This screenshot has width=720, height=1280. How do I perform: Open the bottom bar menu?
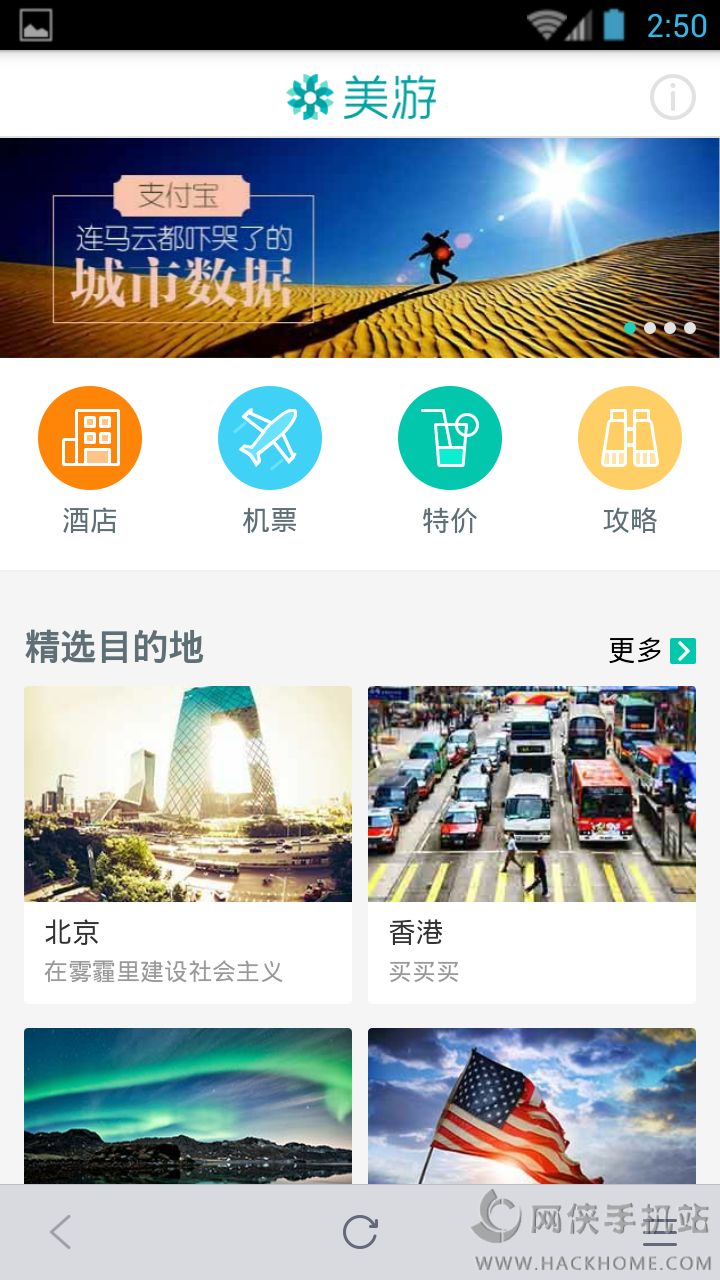click(x=660, y=1232)
